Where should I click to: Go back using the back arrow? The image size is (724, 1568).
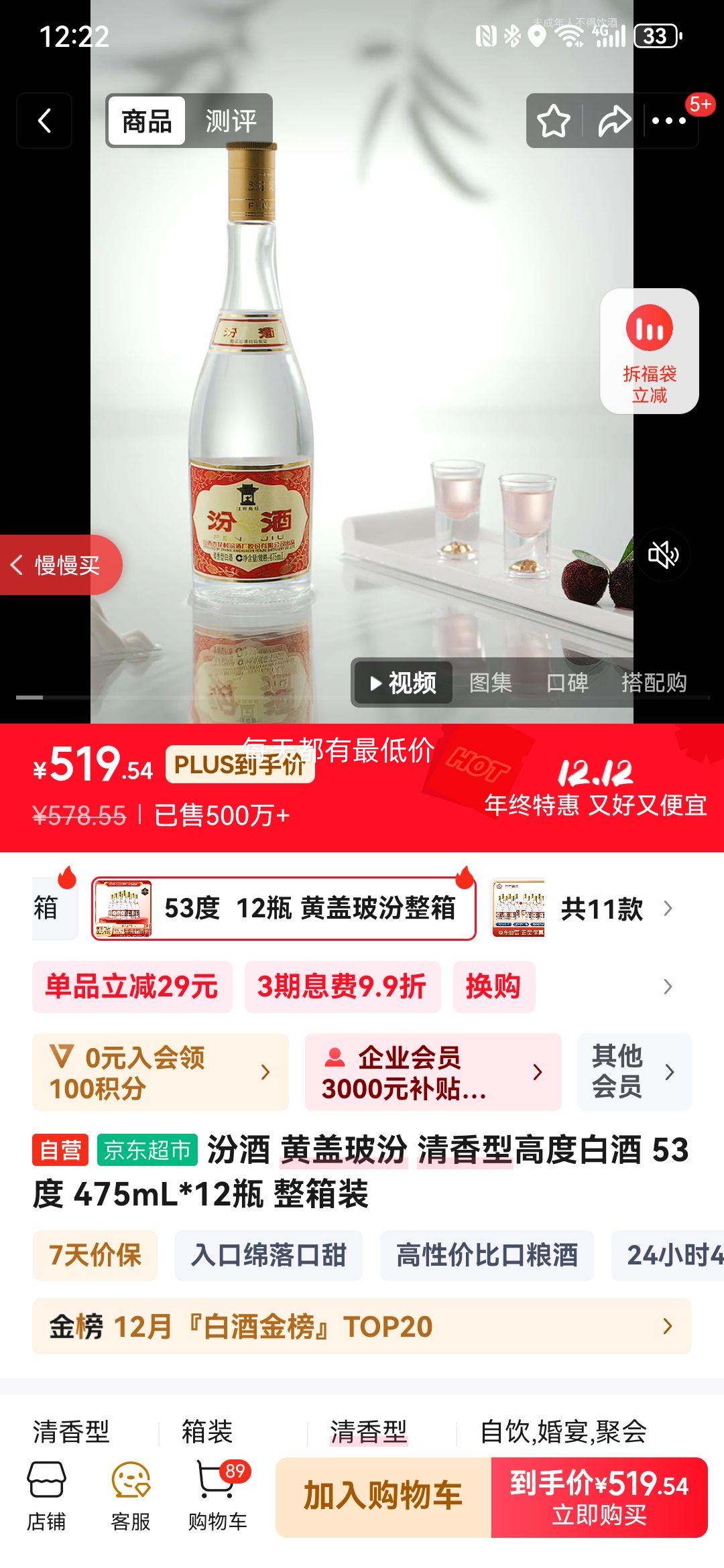42,121
